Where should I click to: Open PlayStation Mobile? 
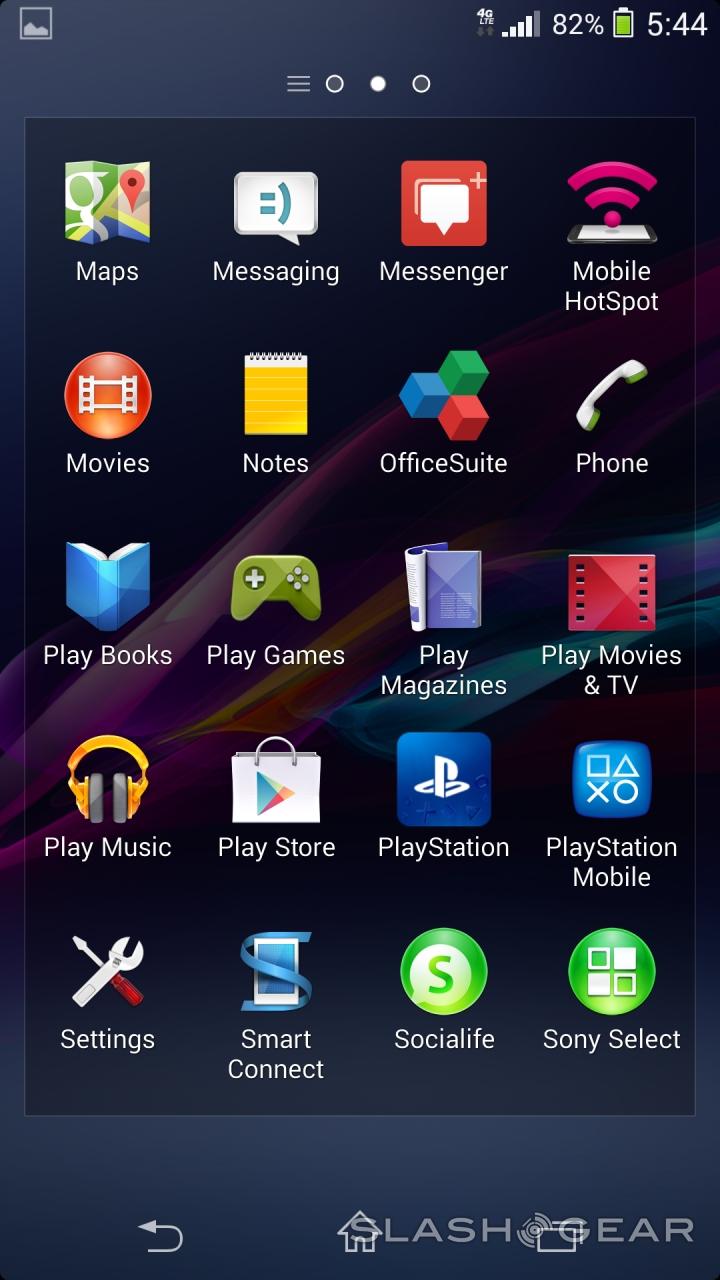tap(611, 780)
